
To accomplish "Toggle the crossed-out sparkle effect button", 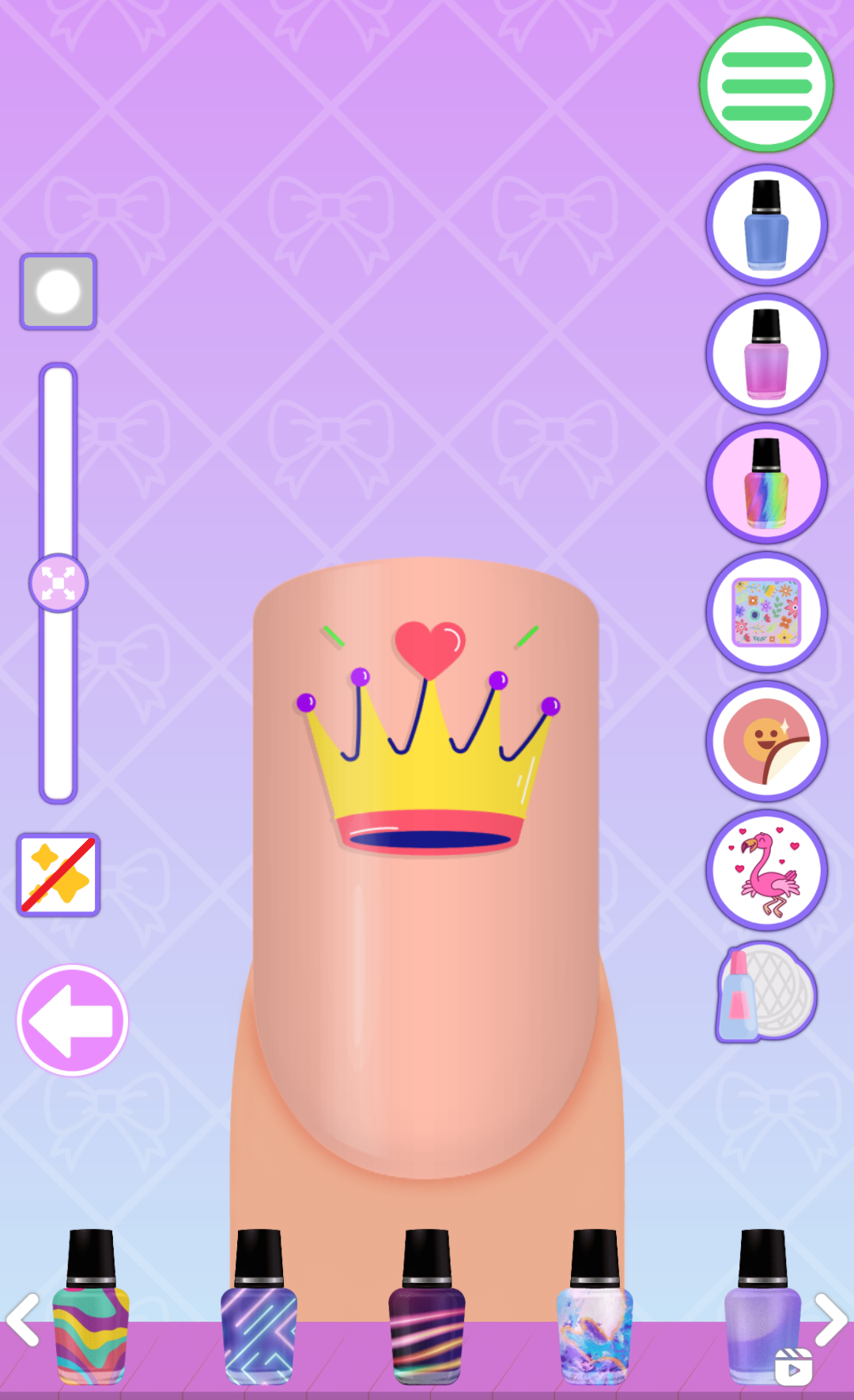I will [x=59, y=875].
